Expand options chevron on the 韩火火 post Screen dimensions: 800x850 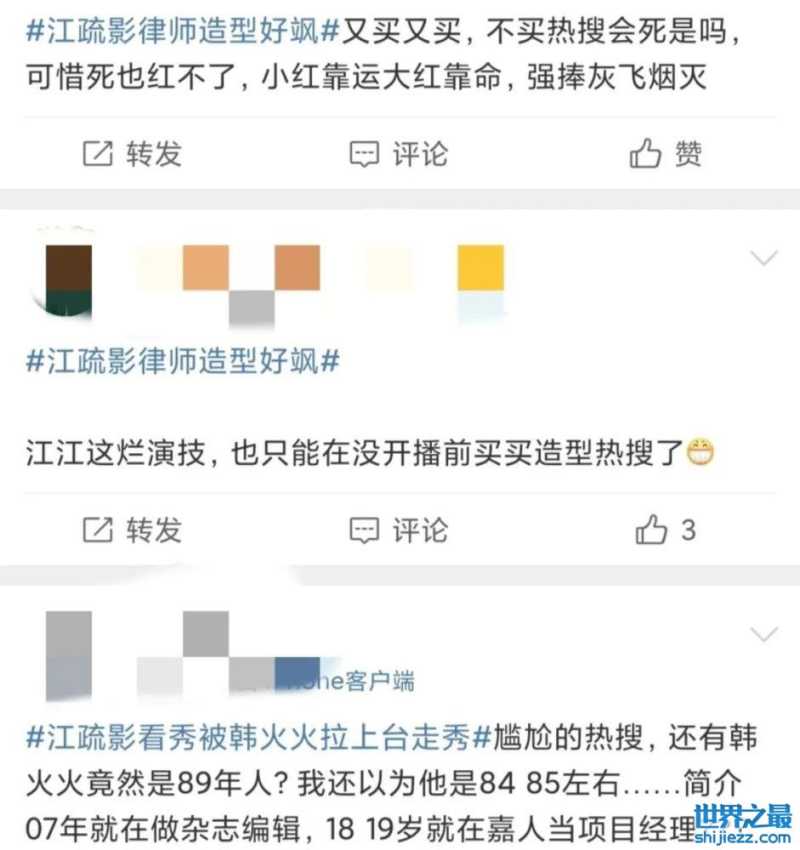[x=764, y=634]
